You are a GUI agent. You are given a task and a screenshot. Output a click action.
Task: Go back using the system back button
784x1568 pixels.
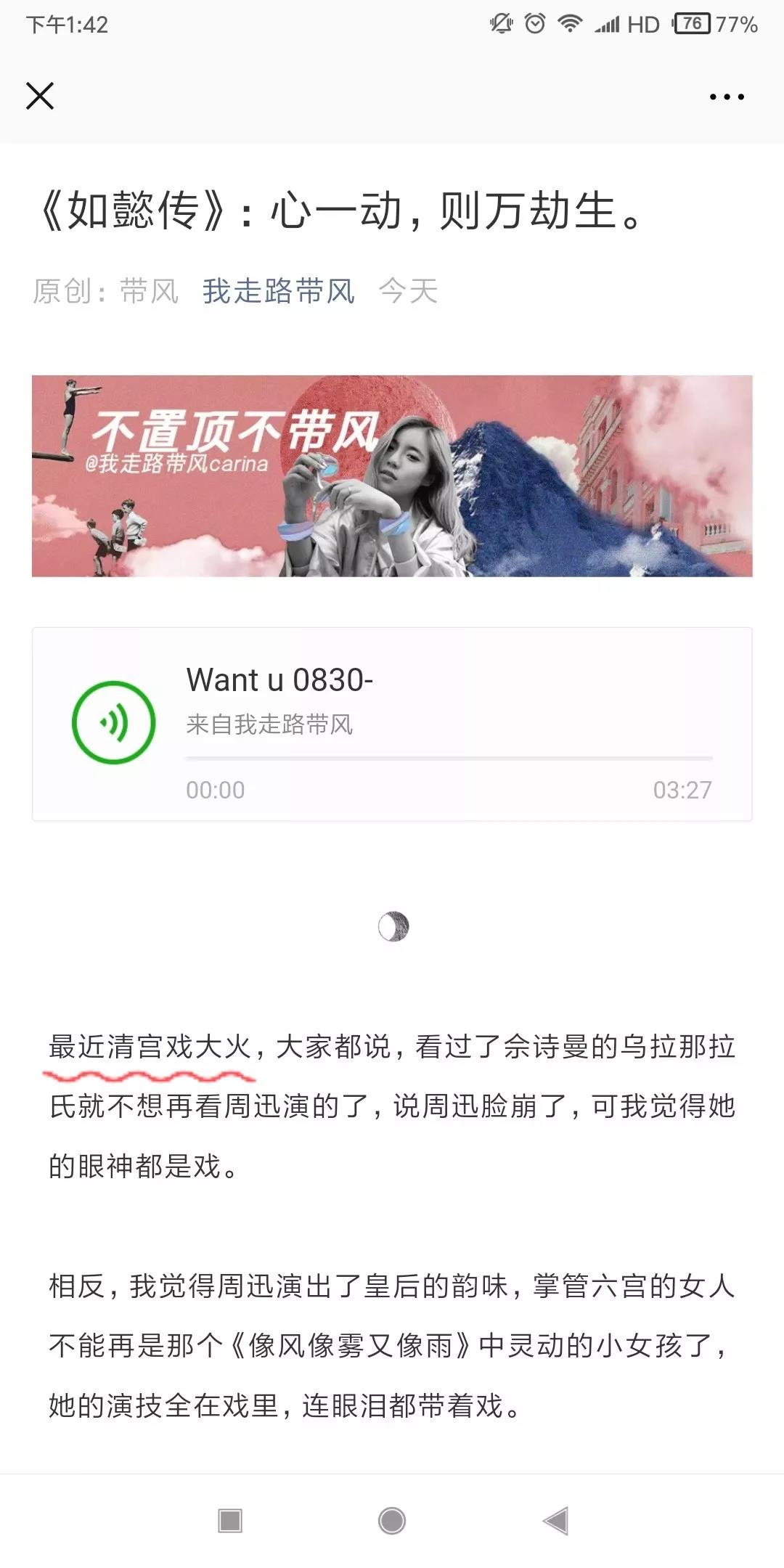pos(555,1520)
